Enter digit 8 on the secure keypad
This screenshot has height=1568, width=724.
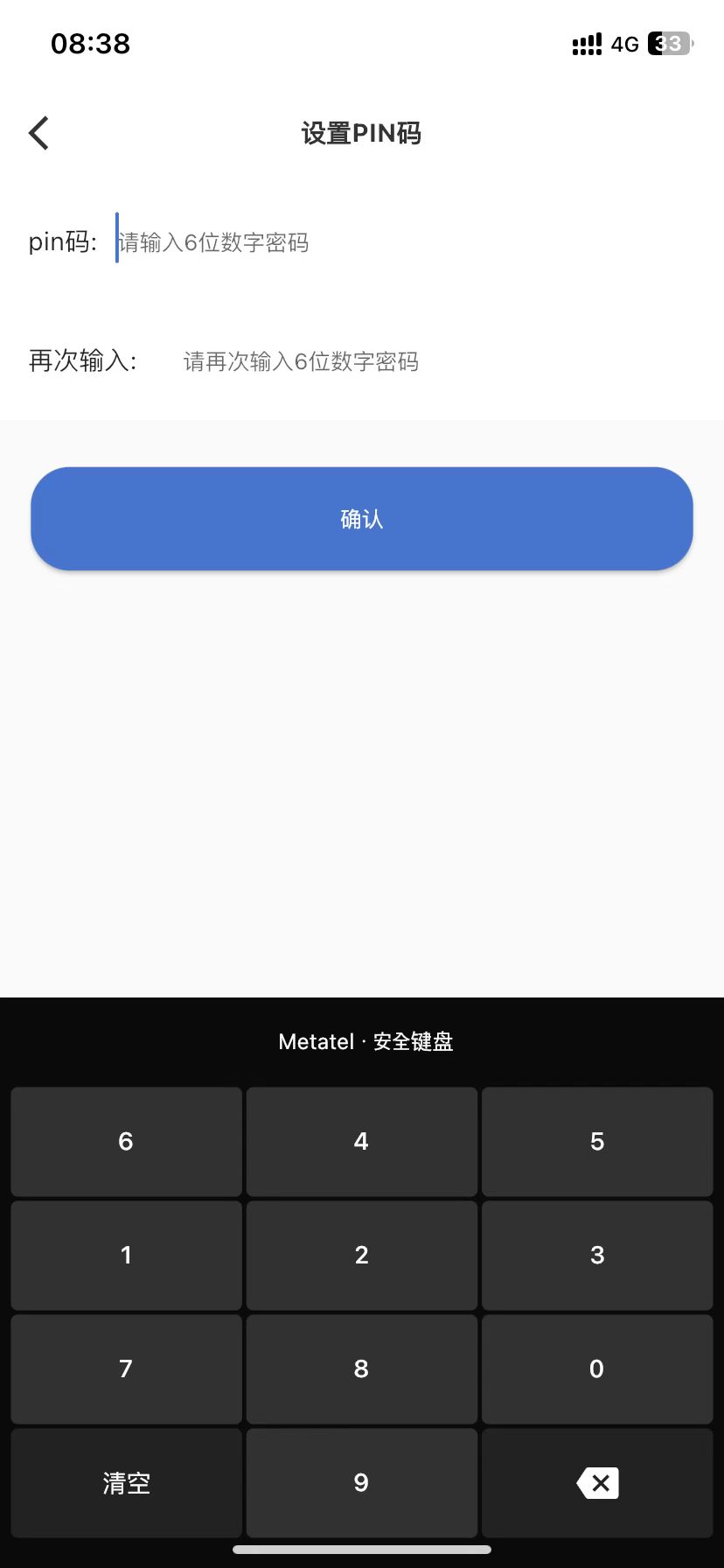pos(361,1368)
